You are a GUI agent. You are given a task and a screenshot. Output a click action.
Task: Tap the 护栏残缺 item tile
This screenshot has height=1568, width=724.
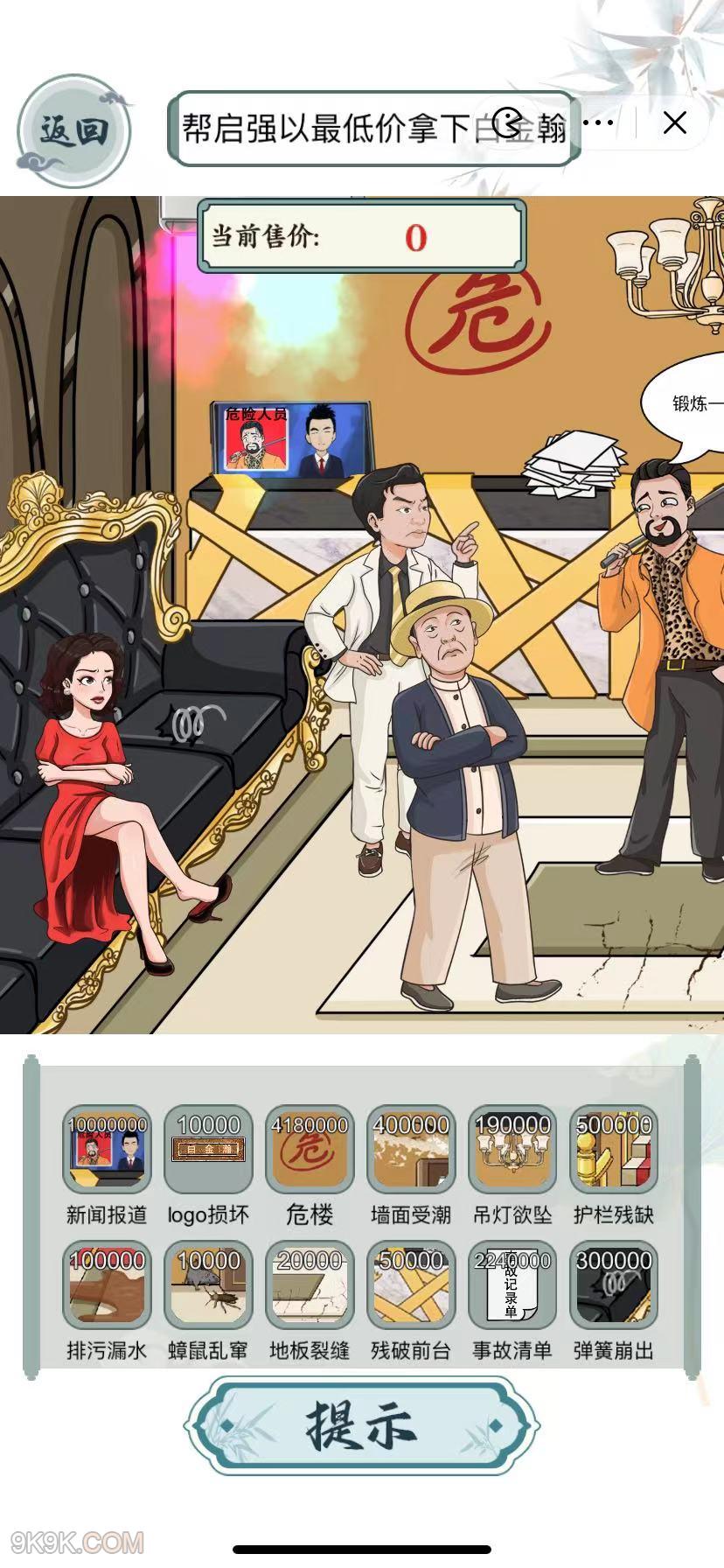614,1150
